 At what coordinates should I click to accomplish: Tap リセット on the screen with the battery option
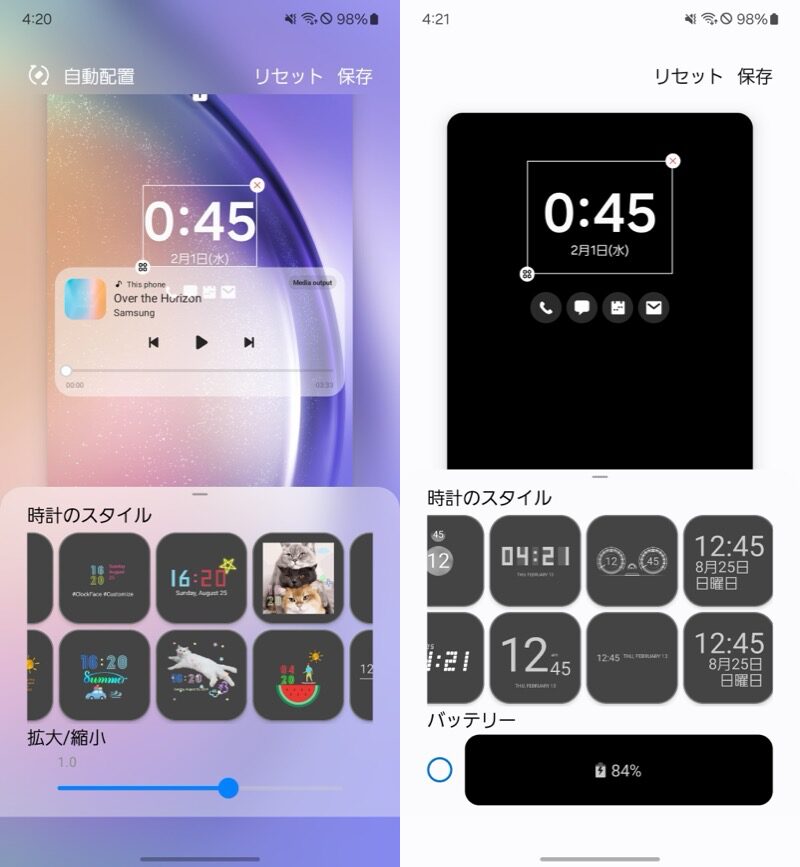(x=688, y=76)
